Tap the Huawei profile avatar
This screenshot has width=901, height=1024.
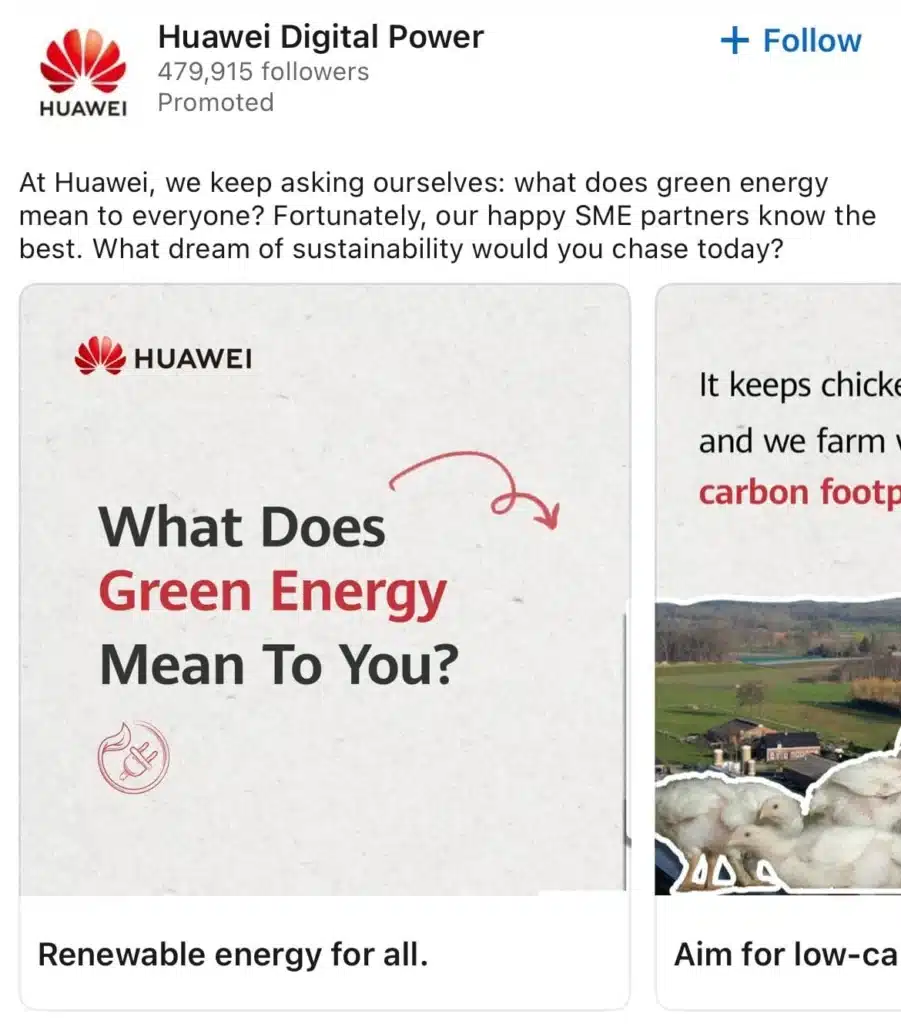pos(82,72)
